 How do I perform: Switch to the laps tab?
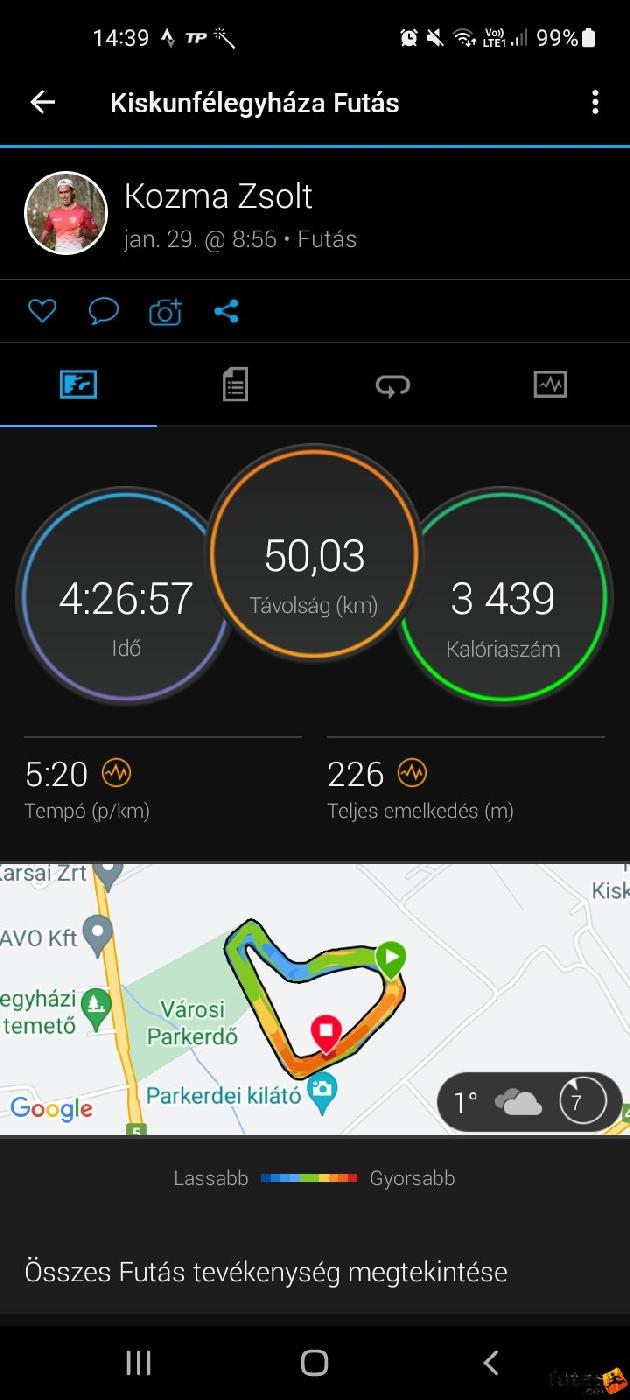[x=392, y=384]
